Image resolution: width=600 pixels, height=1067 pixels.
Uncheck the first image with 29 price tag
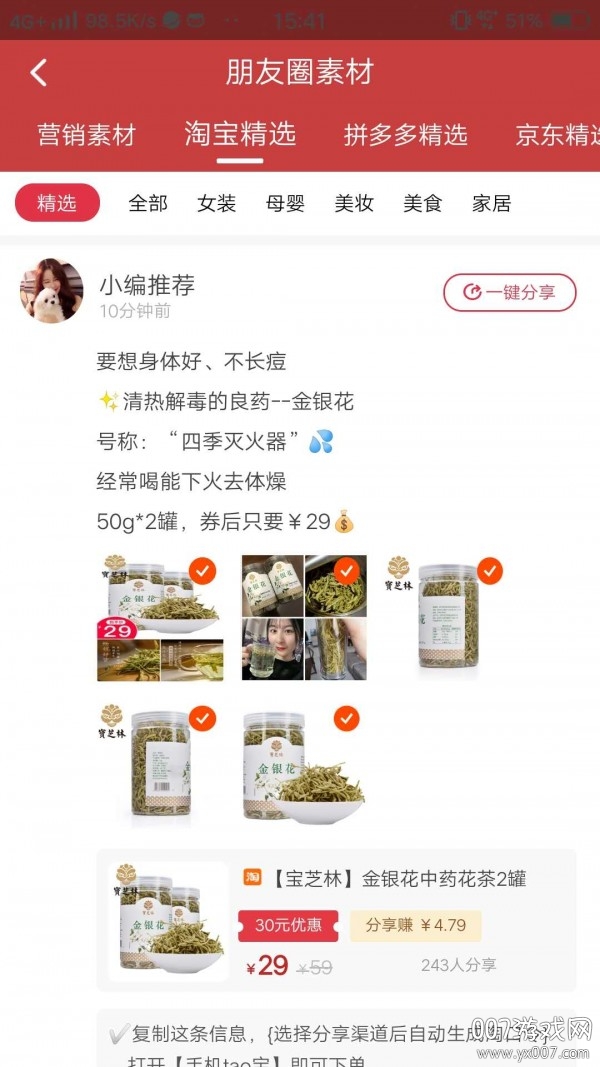203,571
